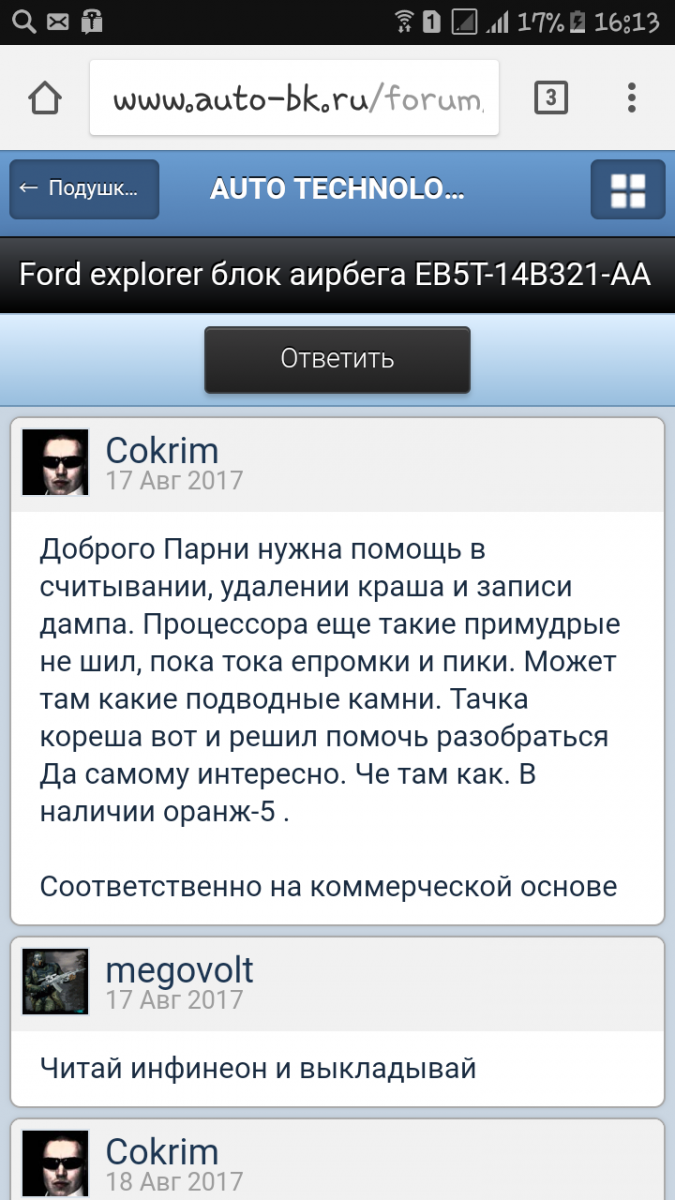
Task: Open the tab switcher showing 3
Action: coord(551,98)
